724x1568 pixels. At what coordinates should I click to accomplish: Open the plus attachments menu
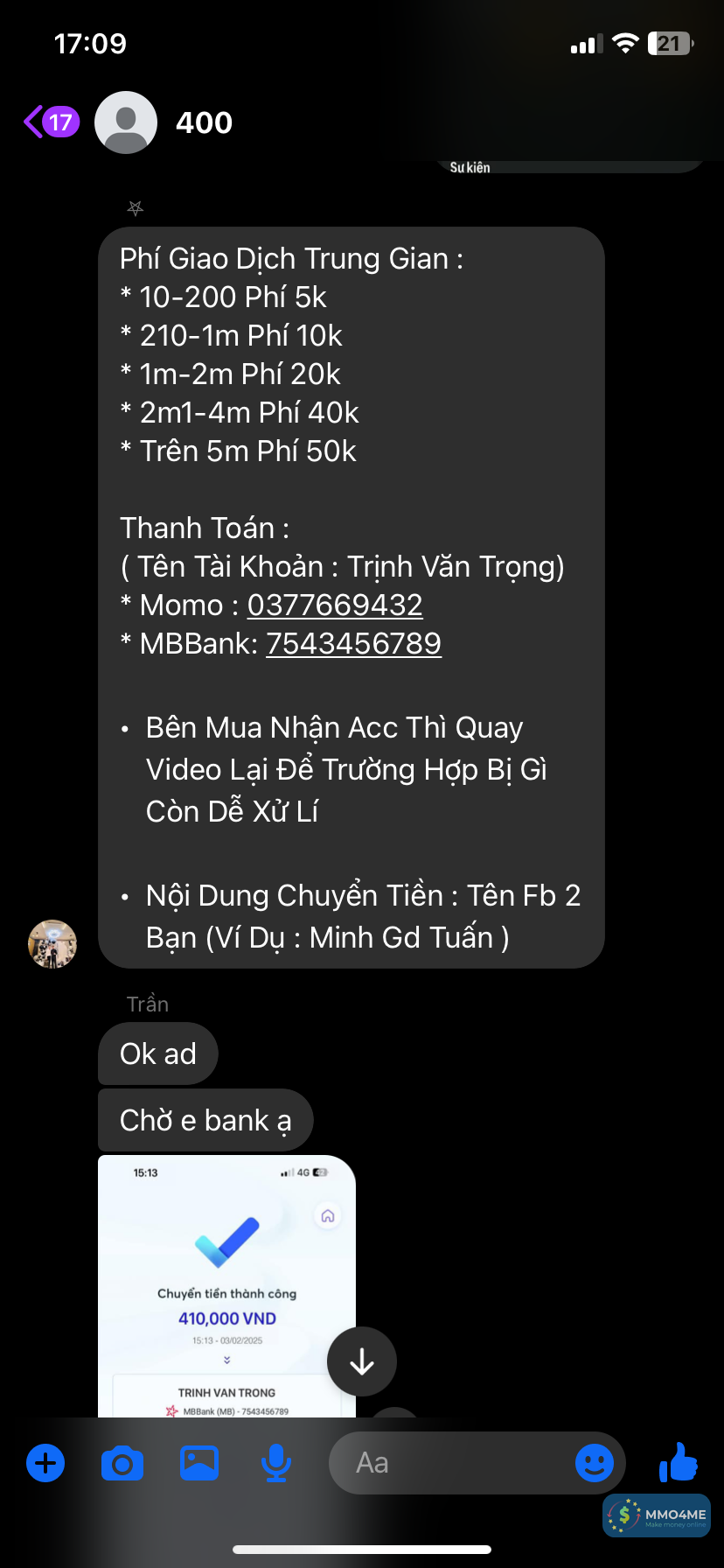[45, 1463]
